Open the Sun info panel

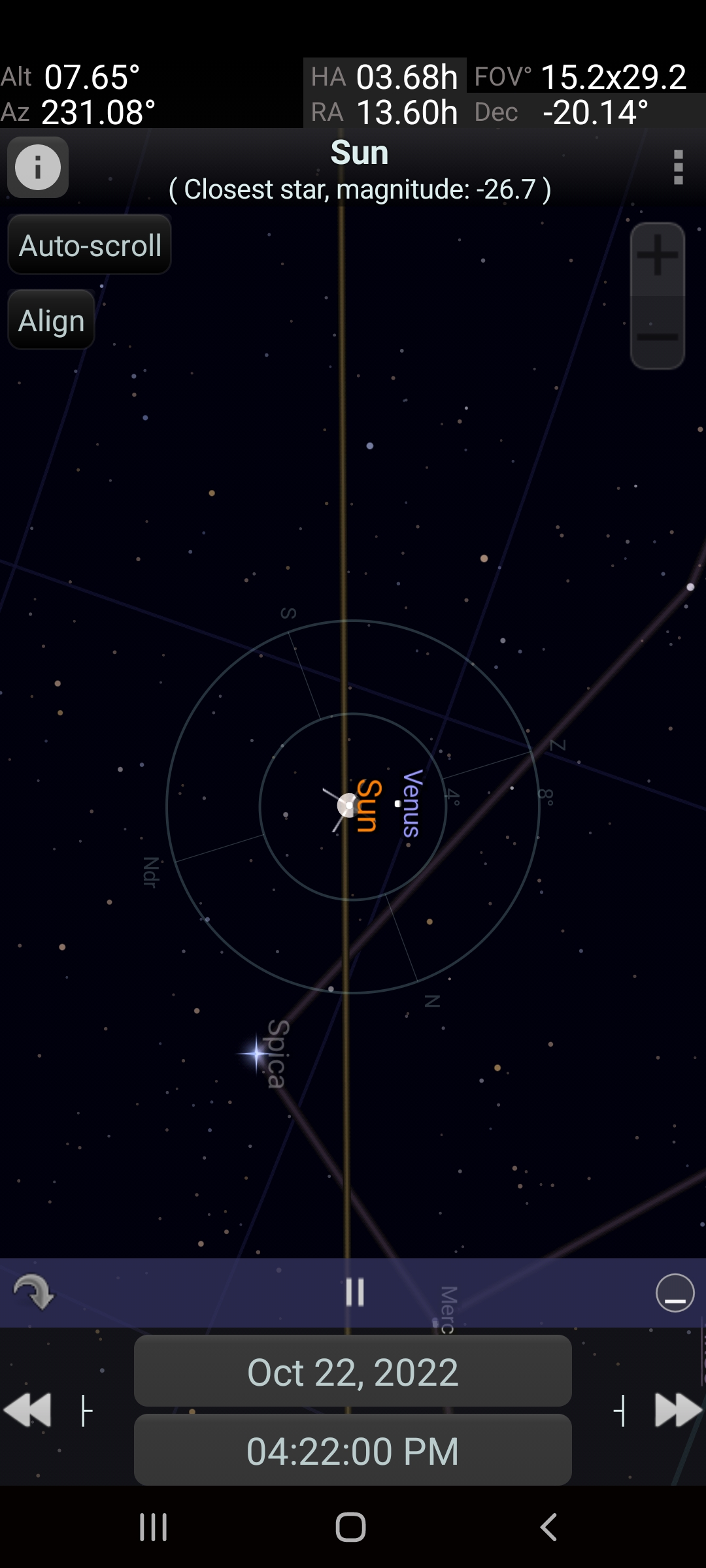38,167
